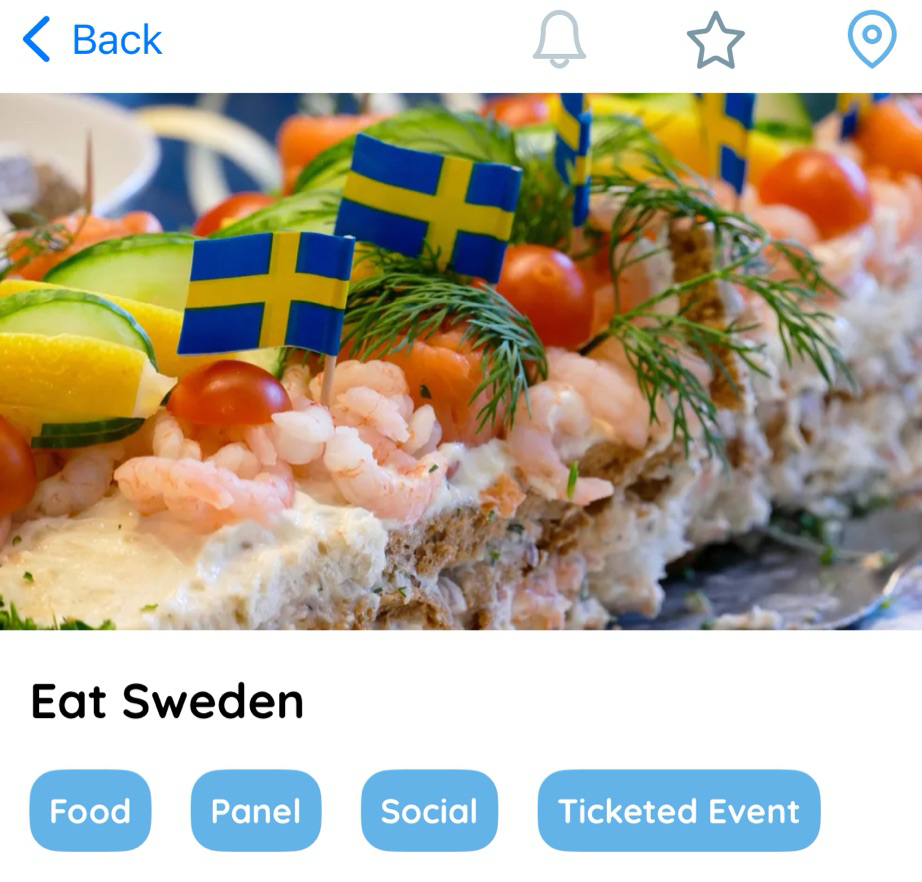Tap the Panel tag chip
Image resolution: width=922 pixels, height=882 pixels.
click(256, 810)
